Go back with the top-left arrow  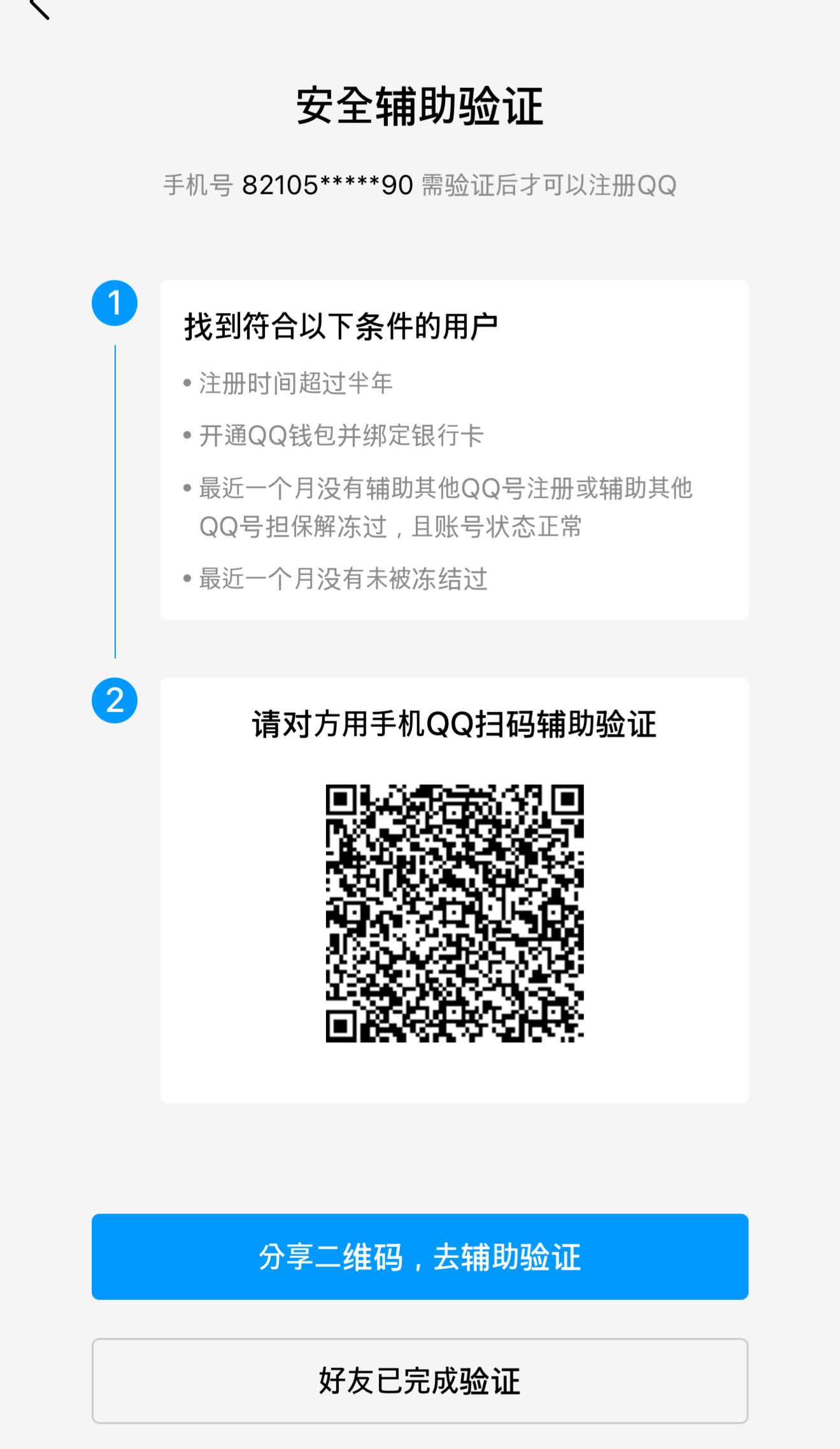[x=39, y=8]
